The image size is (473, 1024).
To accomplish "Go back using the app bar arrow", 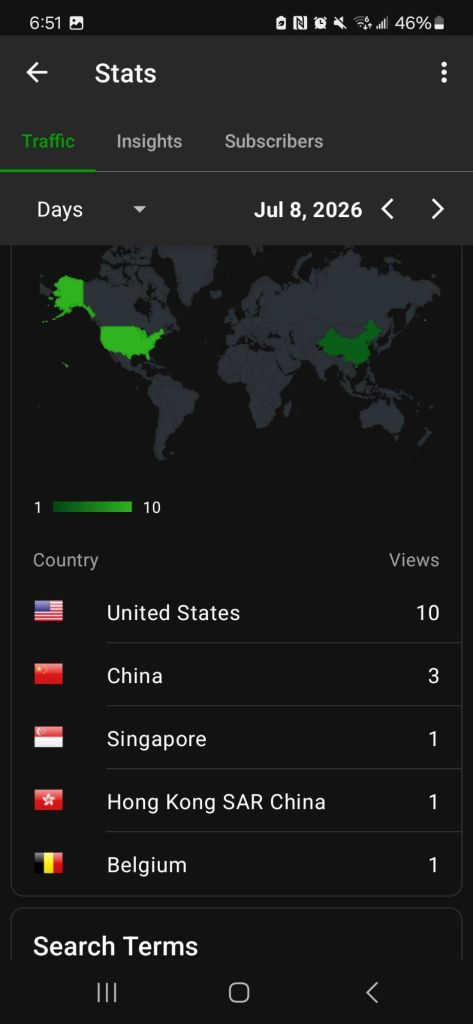I will click(37, 72).
